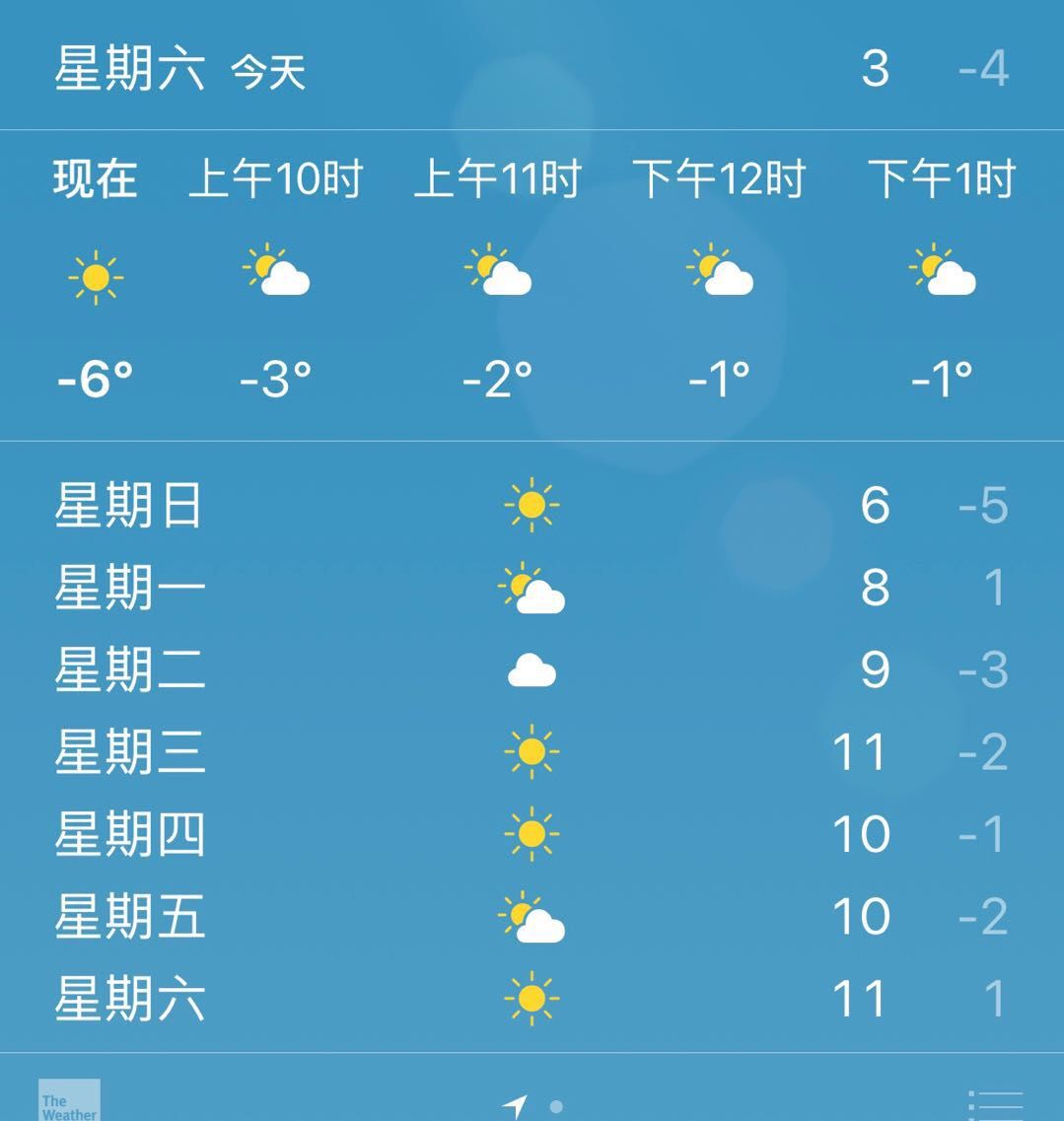Tap the page indicator dots
This screenshot has width=1064, height=1121.
(533, 1106)
